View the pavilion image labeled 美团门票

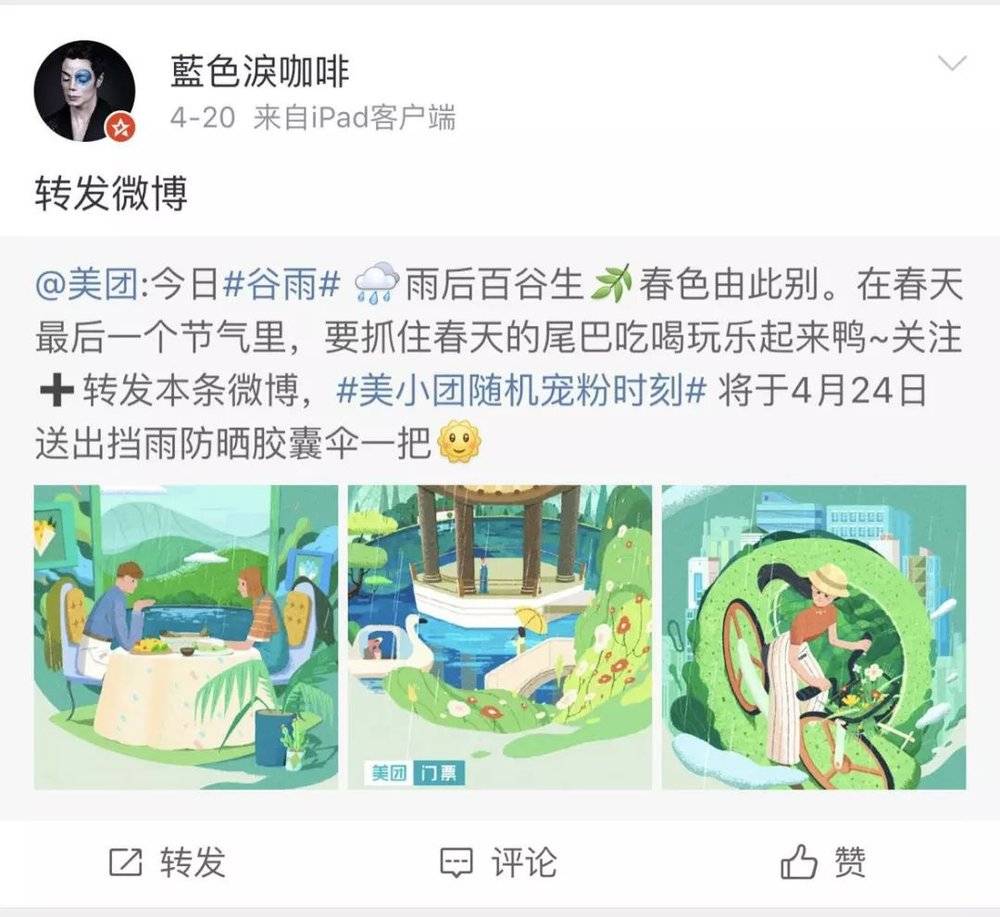(500, 637)
